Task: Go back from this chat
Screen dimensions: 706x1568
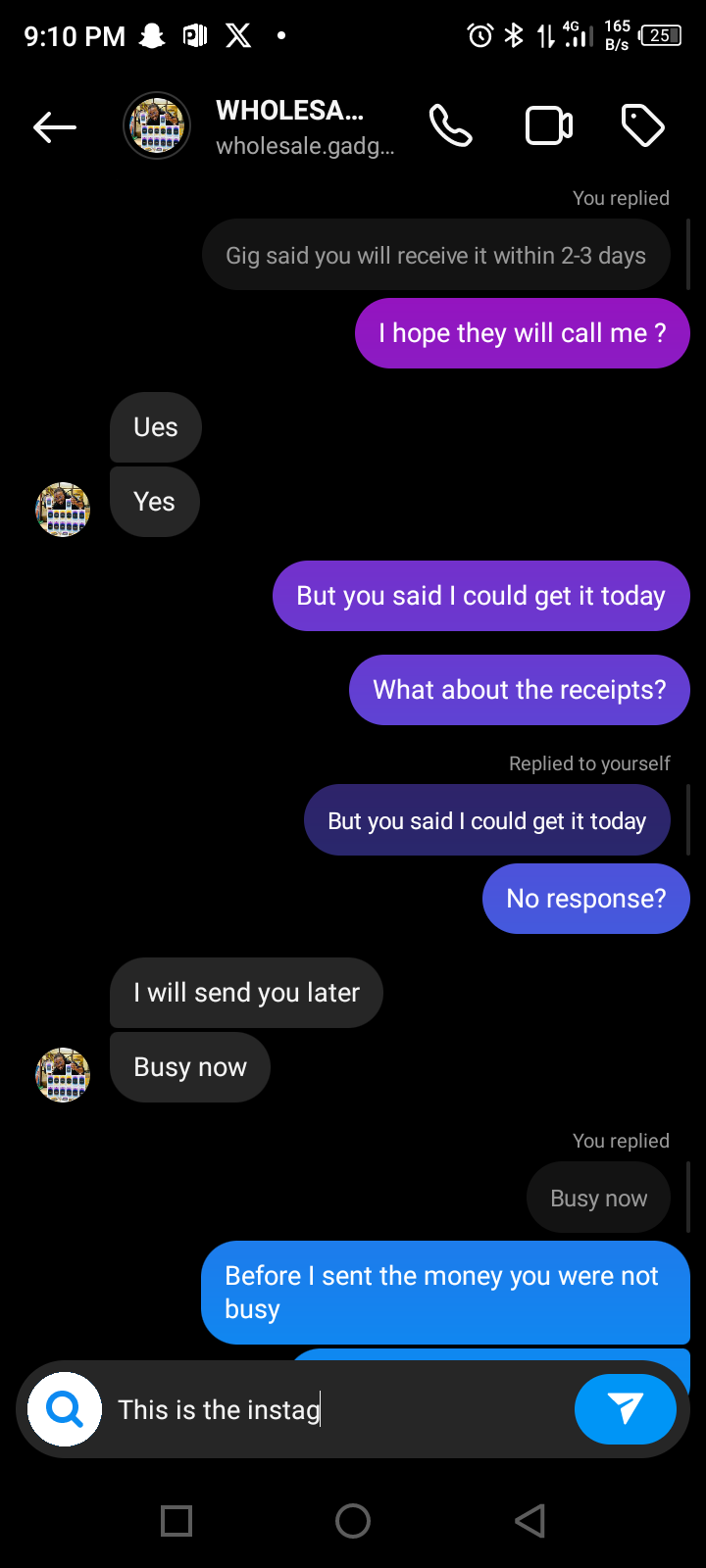Action: [x=55, y=126]
